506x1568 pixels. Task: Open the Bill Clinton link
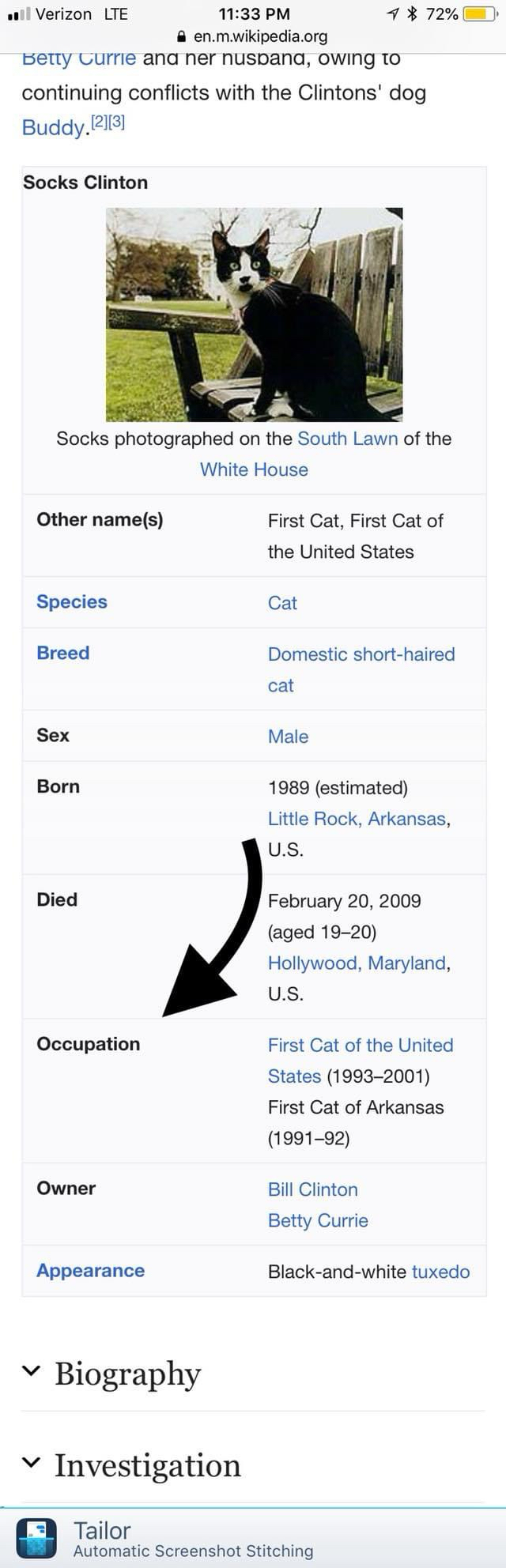point(312,1189)
